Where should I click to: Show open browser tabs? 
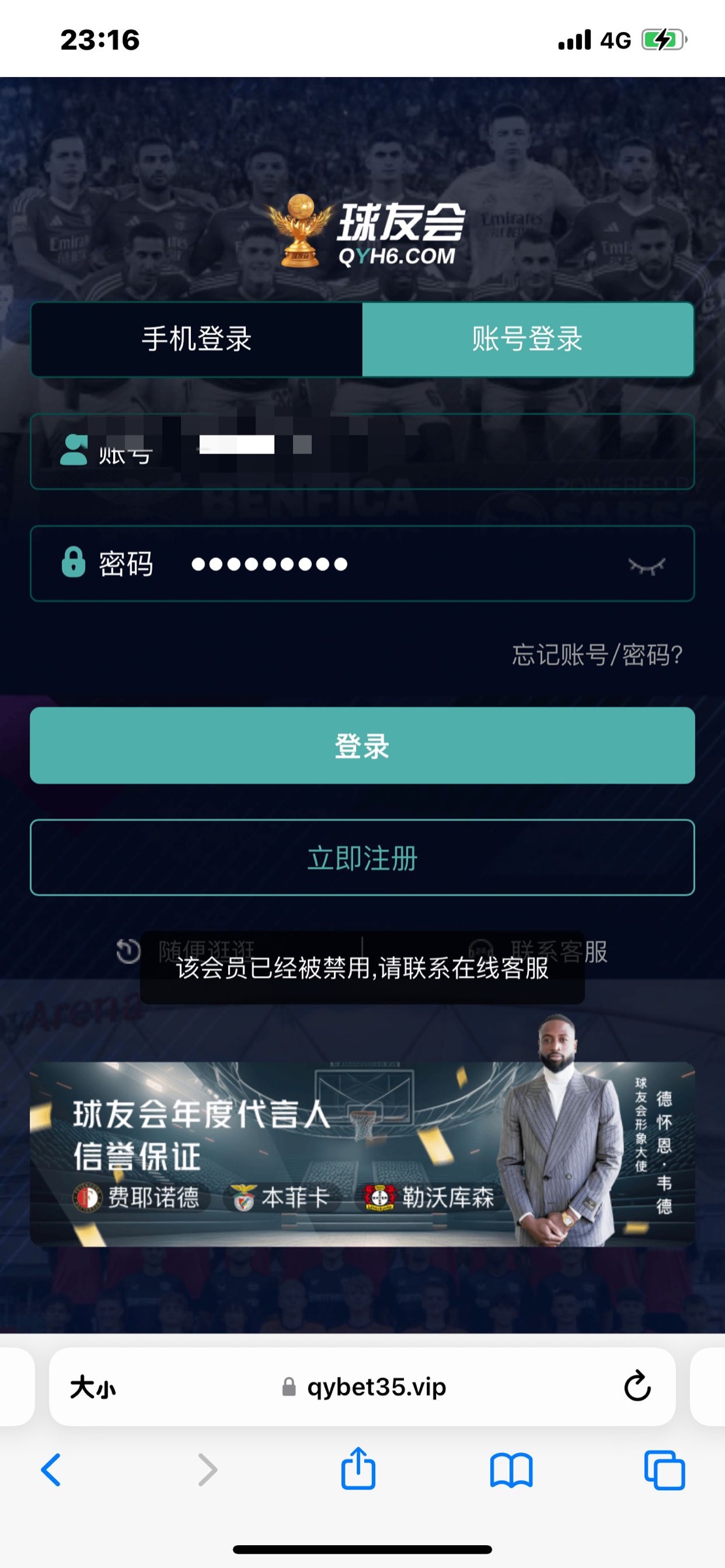click(x=664, y=1470)
